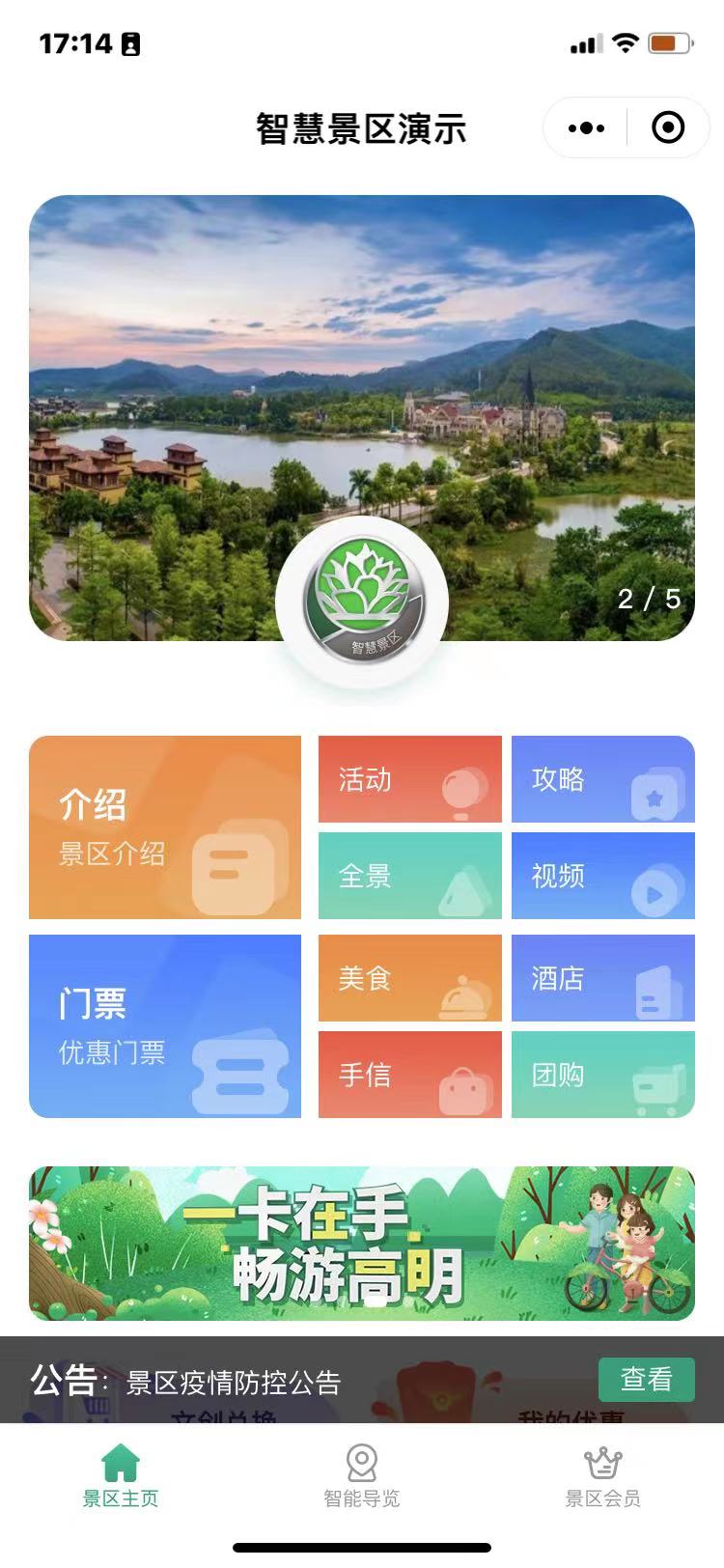Browse the 美食 food tile

410,978
